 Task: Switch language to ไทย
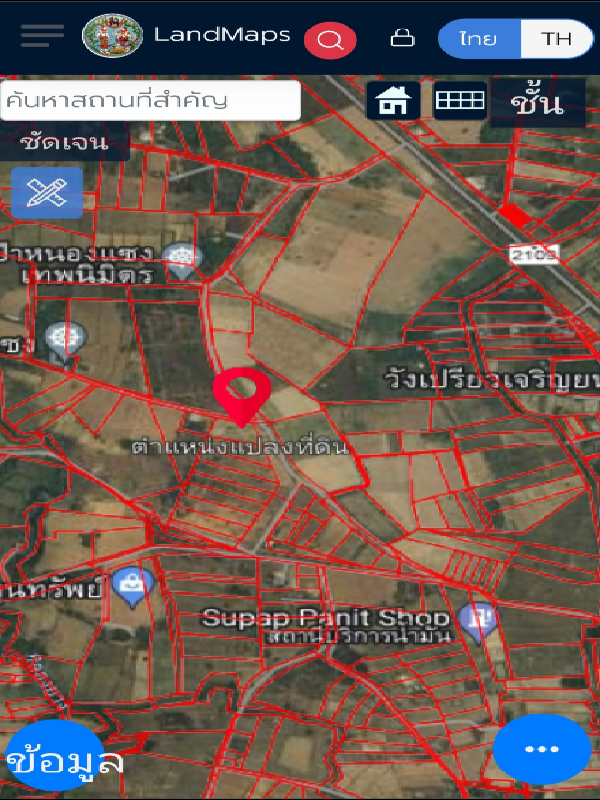point(479,40)
